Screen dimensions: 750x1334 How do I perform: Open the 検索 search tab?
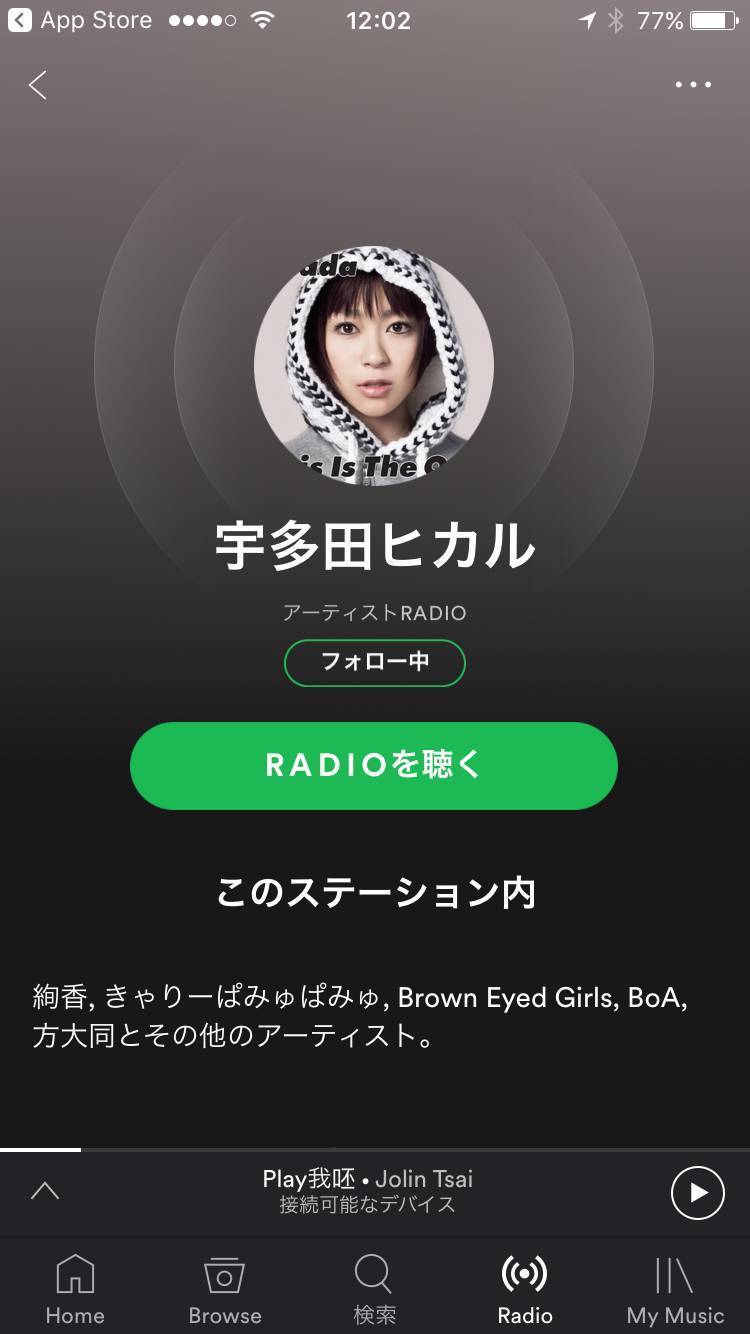coord(374,1289)
